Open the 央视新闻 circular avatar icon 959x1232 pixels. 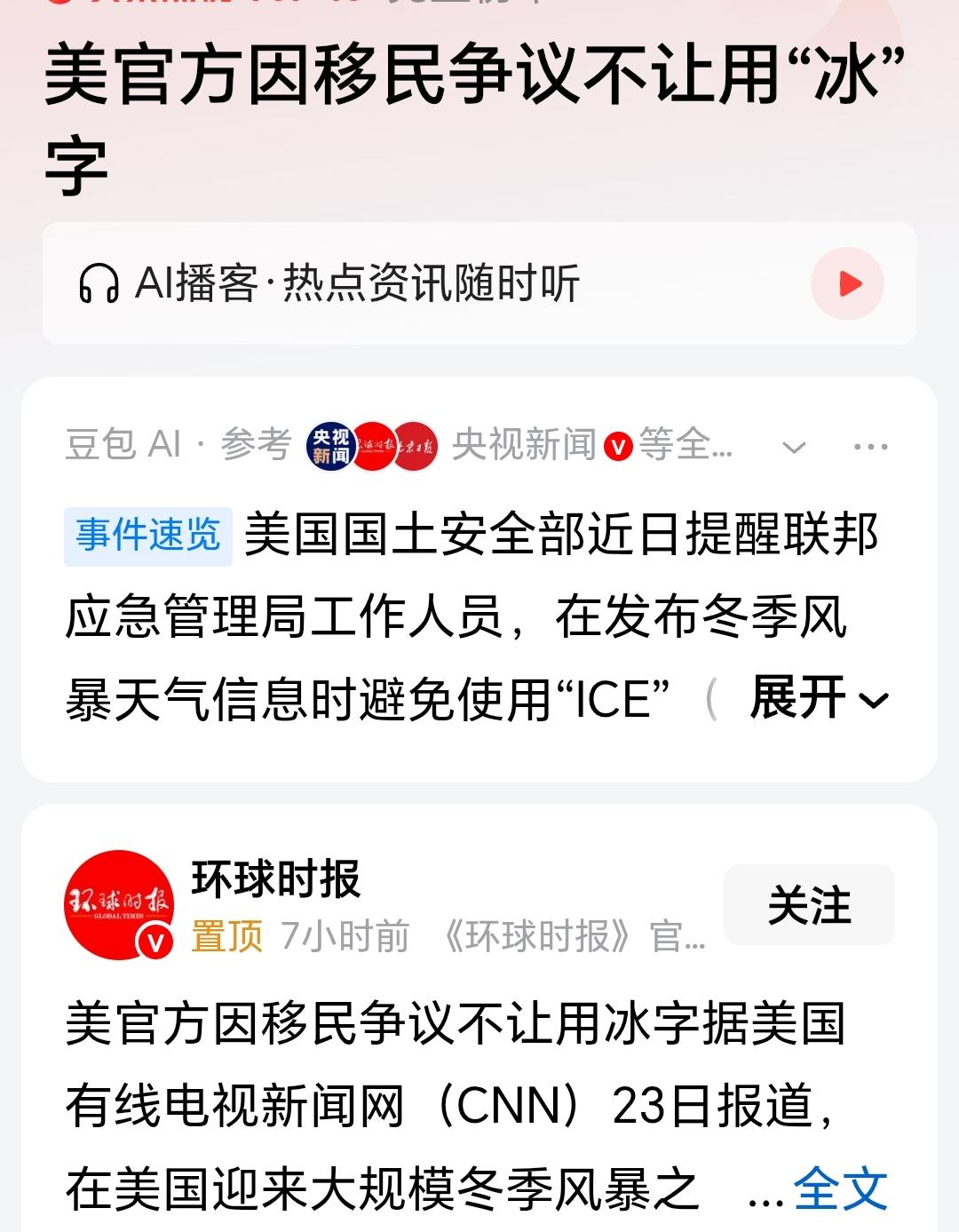[329, 446]
